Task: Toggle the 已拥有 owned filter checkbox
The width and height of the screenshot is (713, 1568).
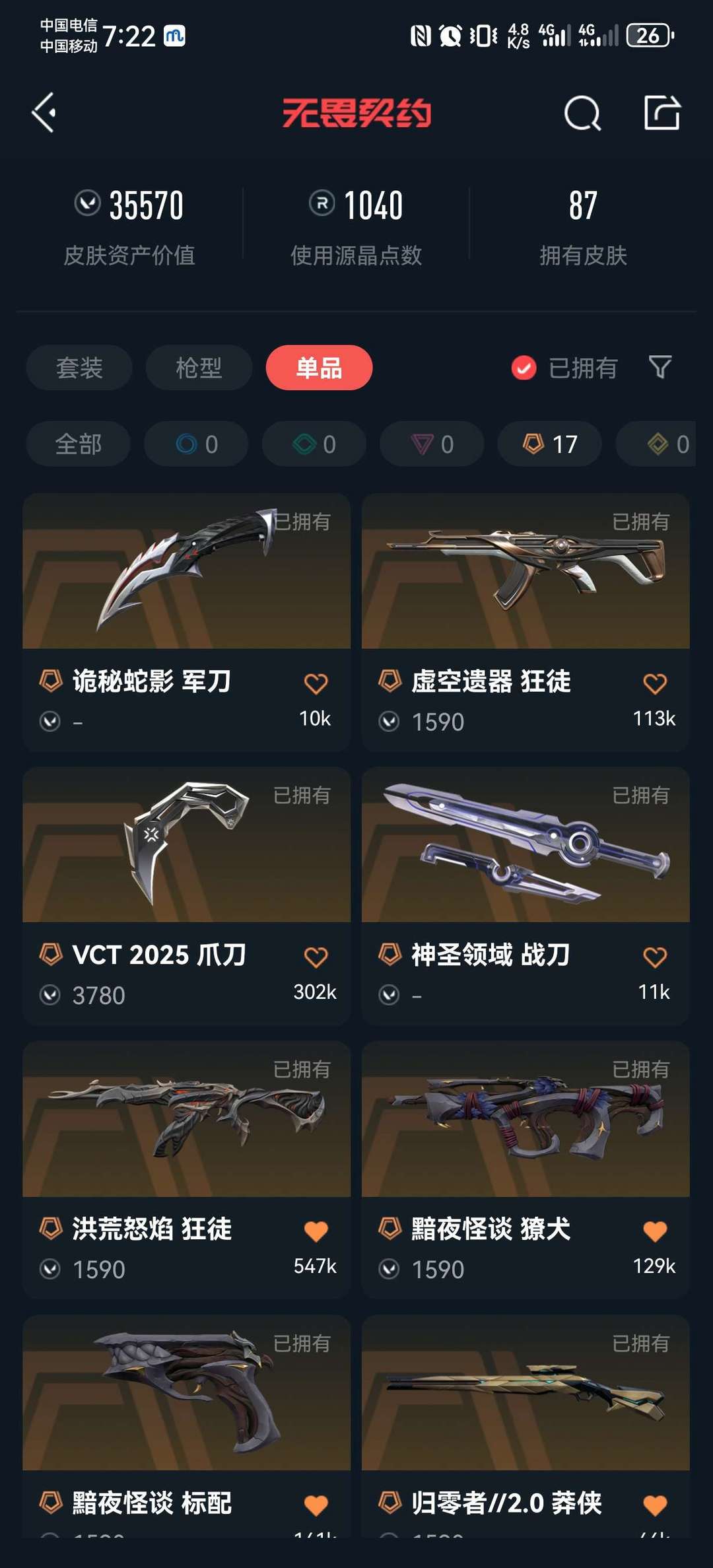Action: pyautogui.click(x=523, y=368)
